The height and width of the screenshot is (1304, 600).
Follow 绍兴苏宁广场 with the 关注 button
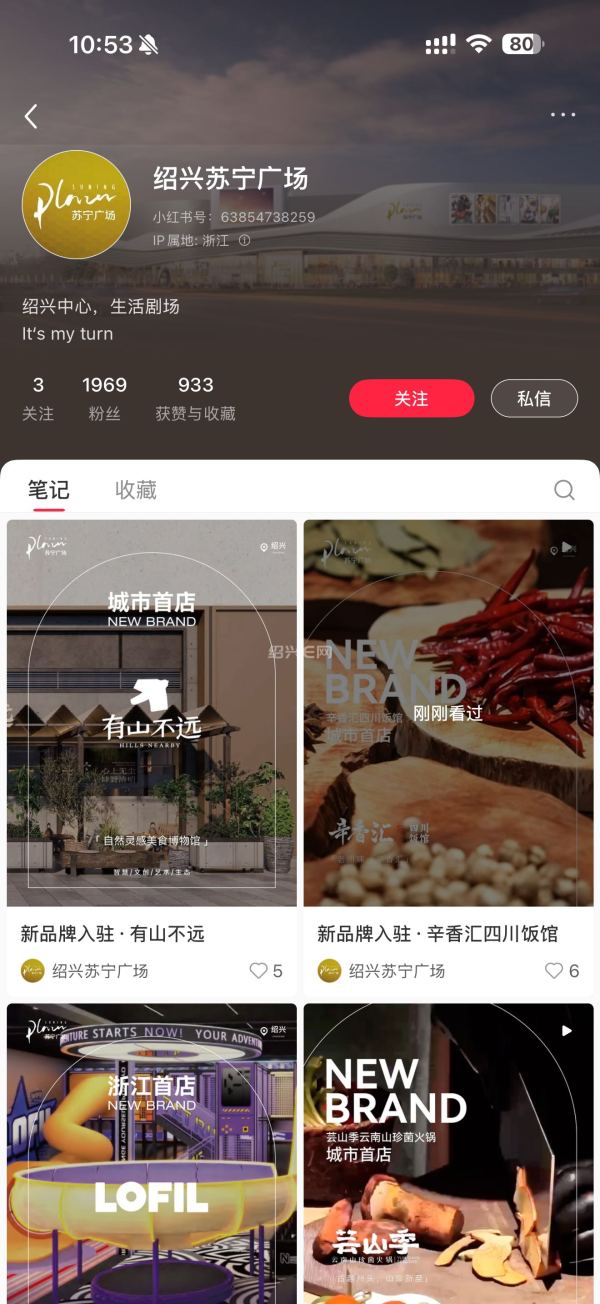point(411,398)
